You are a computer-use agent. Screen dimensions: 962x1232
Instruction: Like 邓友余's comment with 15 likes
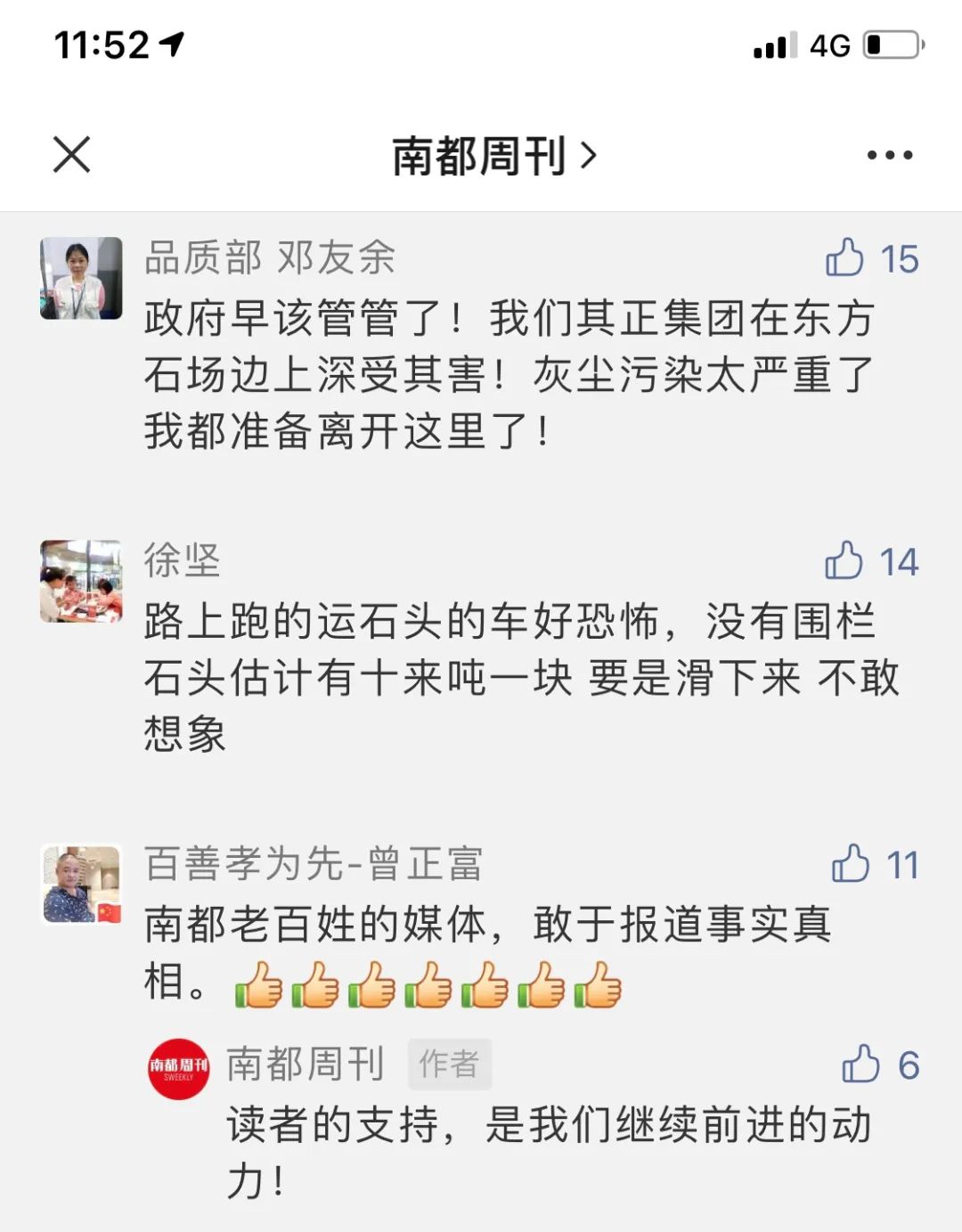coord(844,258)
